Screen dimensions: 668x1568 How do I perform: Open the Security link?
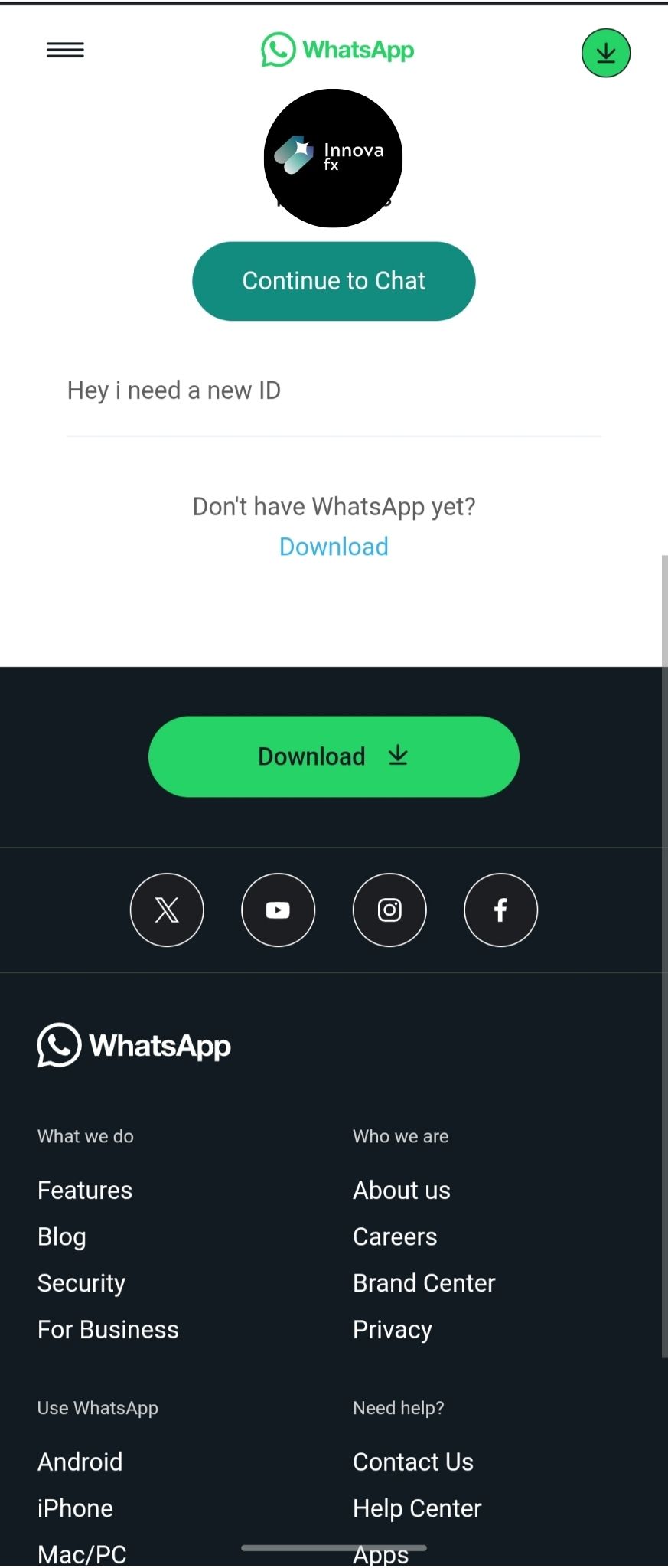point(81,1283)
